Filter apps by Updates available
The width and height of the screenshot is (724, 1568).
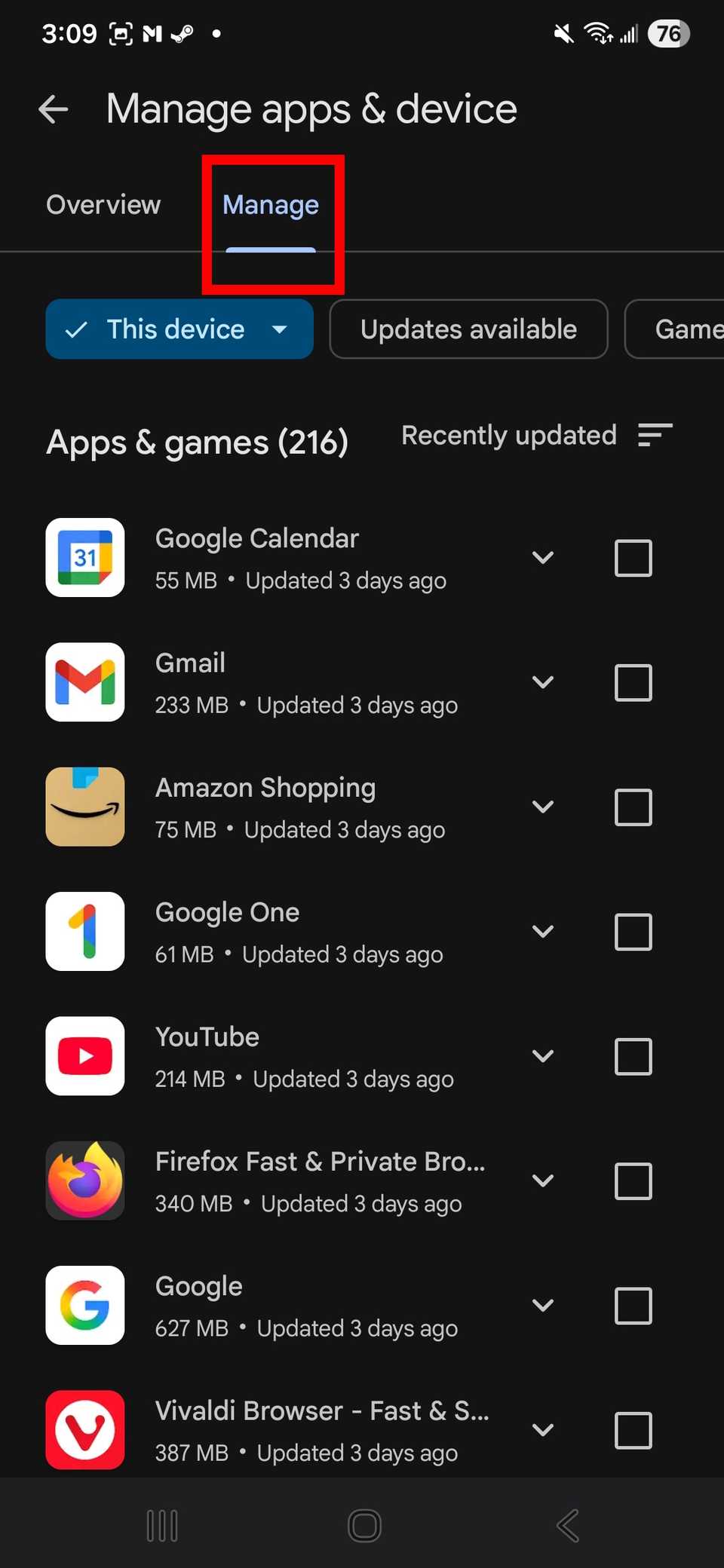468,329
